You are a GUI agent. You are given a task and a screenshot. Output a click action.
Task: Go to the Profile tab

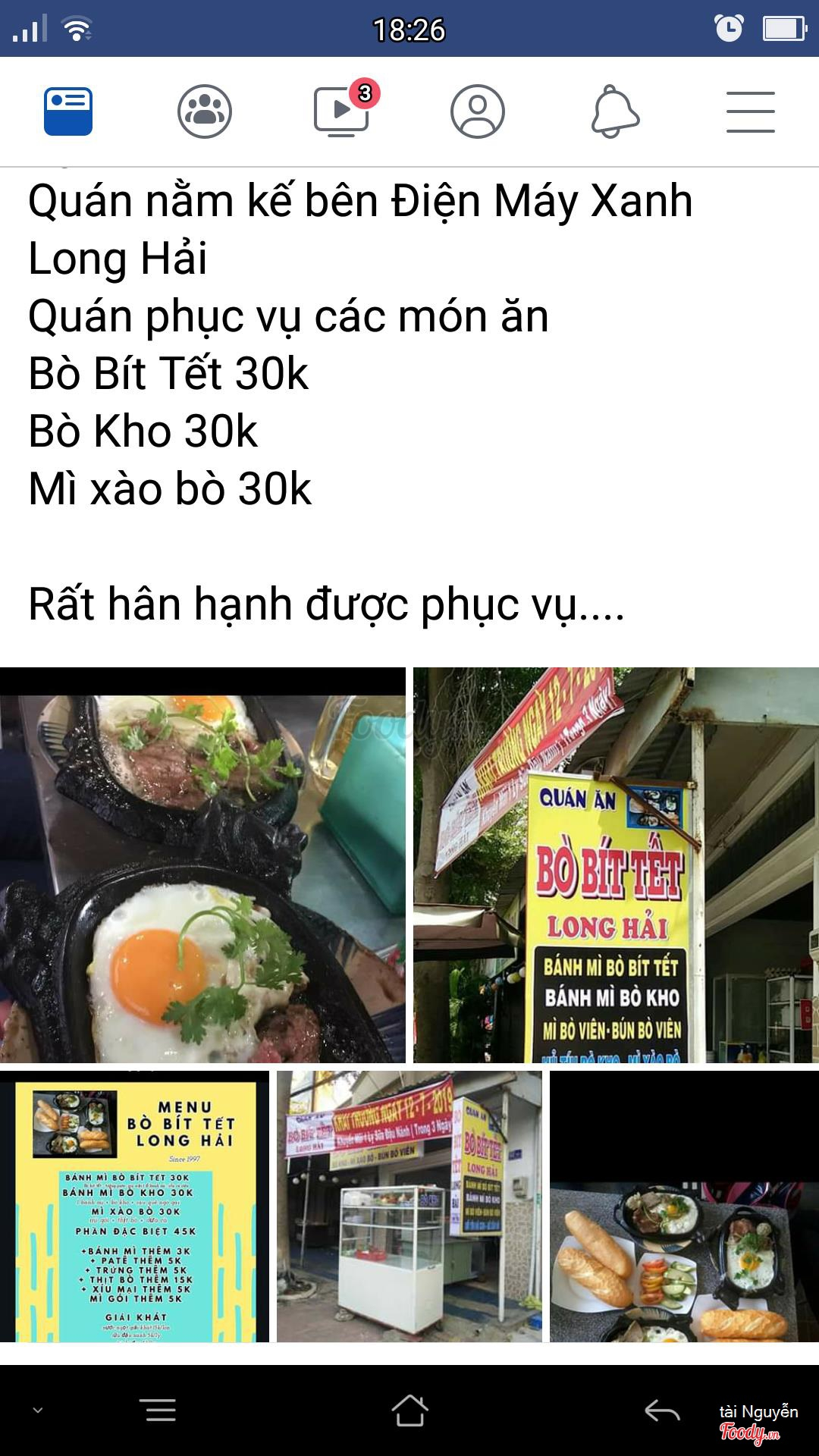point(478,111)
